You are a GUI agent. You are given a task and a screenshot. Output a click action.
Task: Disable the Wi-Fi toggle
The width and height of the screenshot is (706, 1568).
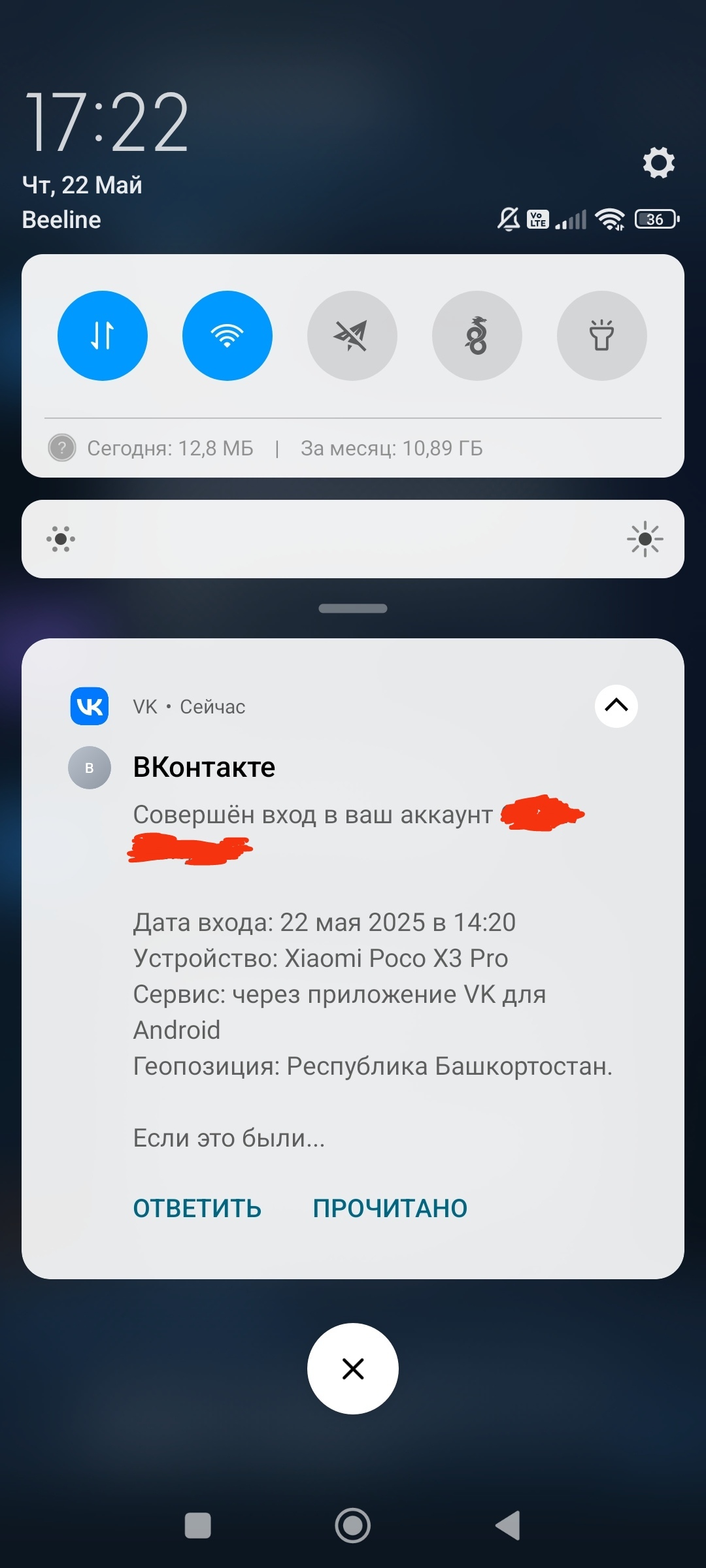click(227, 336)
